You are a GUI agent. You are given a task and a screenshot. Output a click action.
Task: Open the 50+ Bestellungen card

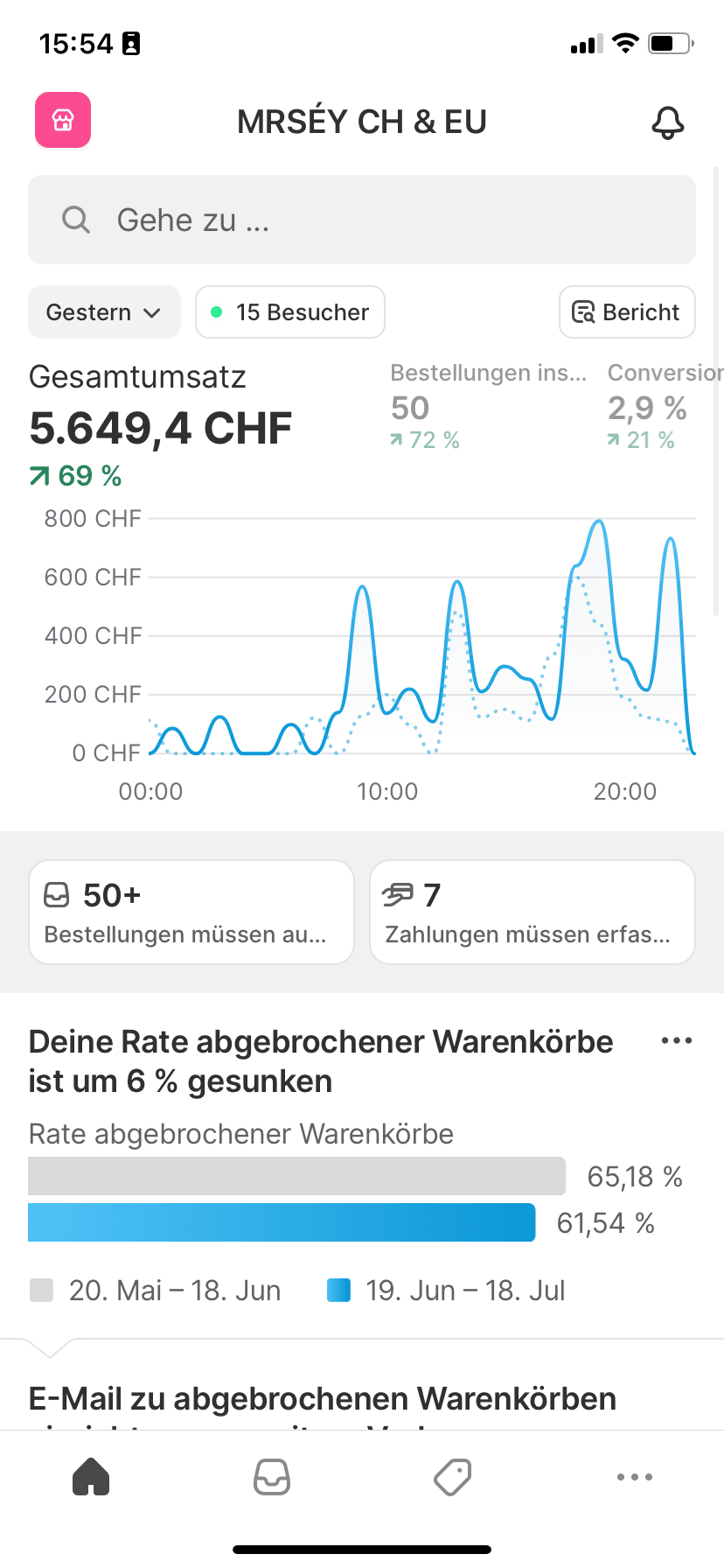(191, 913)
